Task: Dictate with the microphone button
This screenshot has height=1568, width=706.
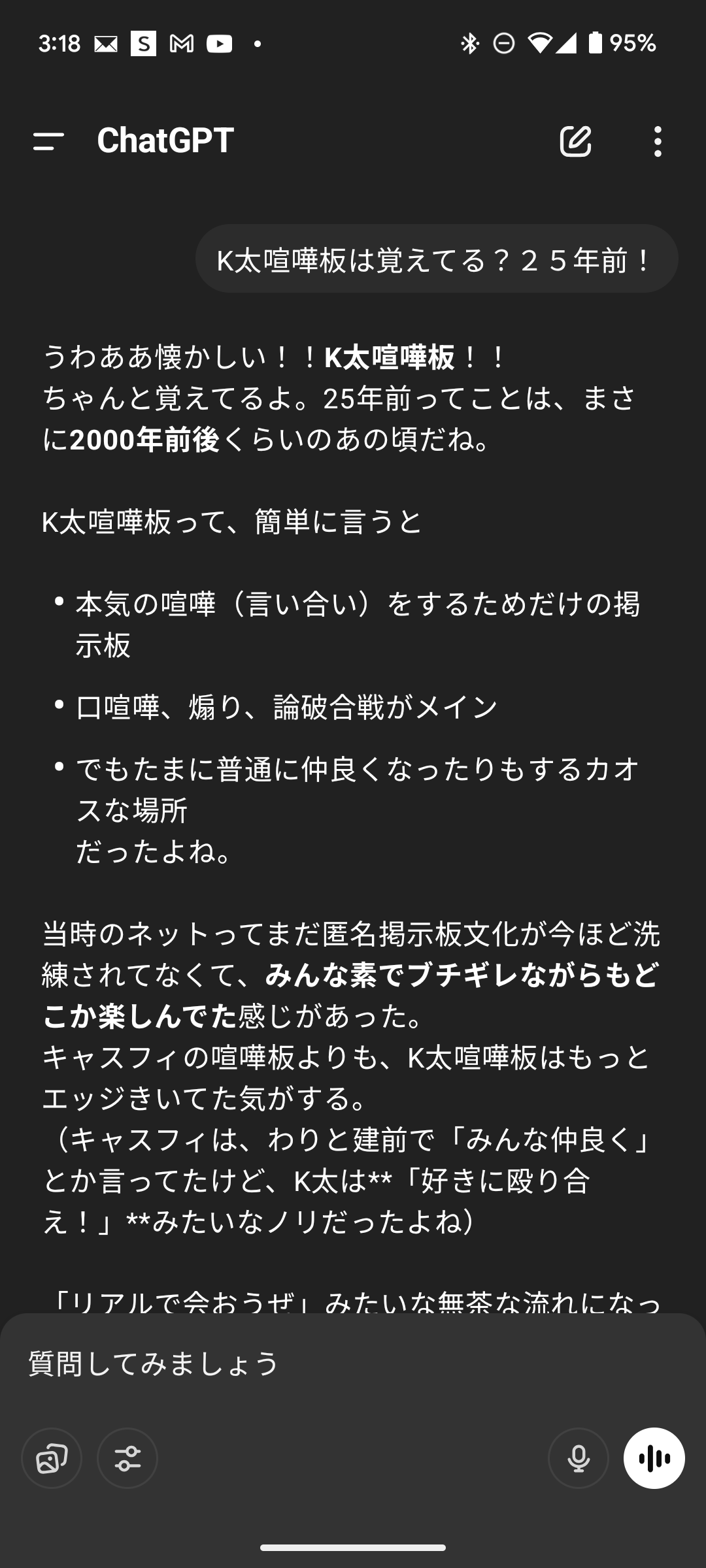Action: coord(579,1458)
